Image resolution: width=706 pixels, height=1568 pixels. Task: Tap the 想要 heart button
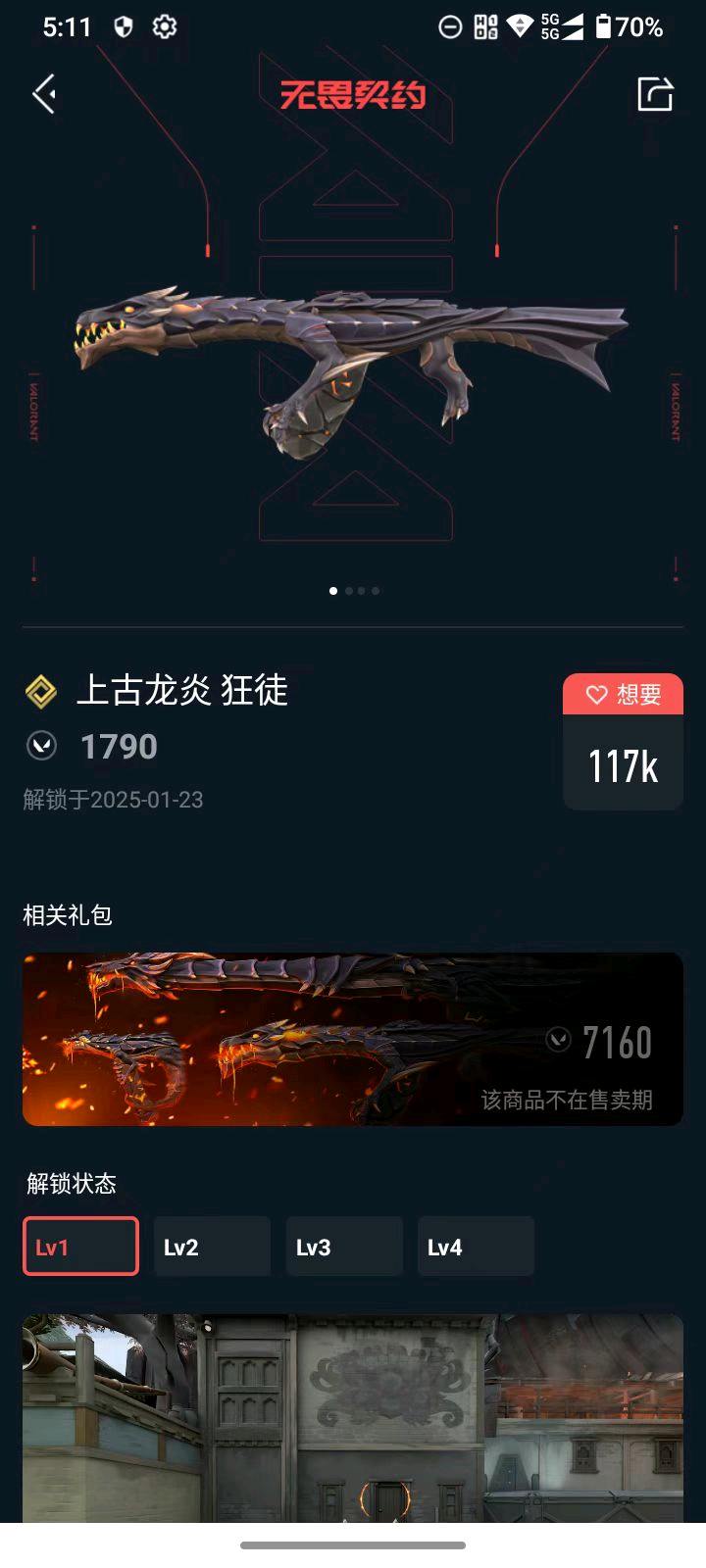[x=623, y=695]
